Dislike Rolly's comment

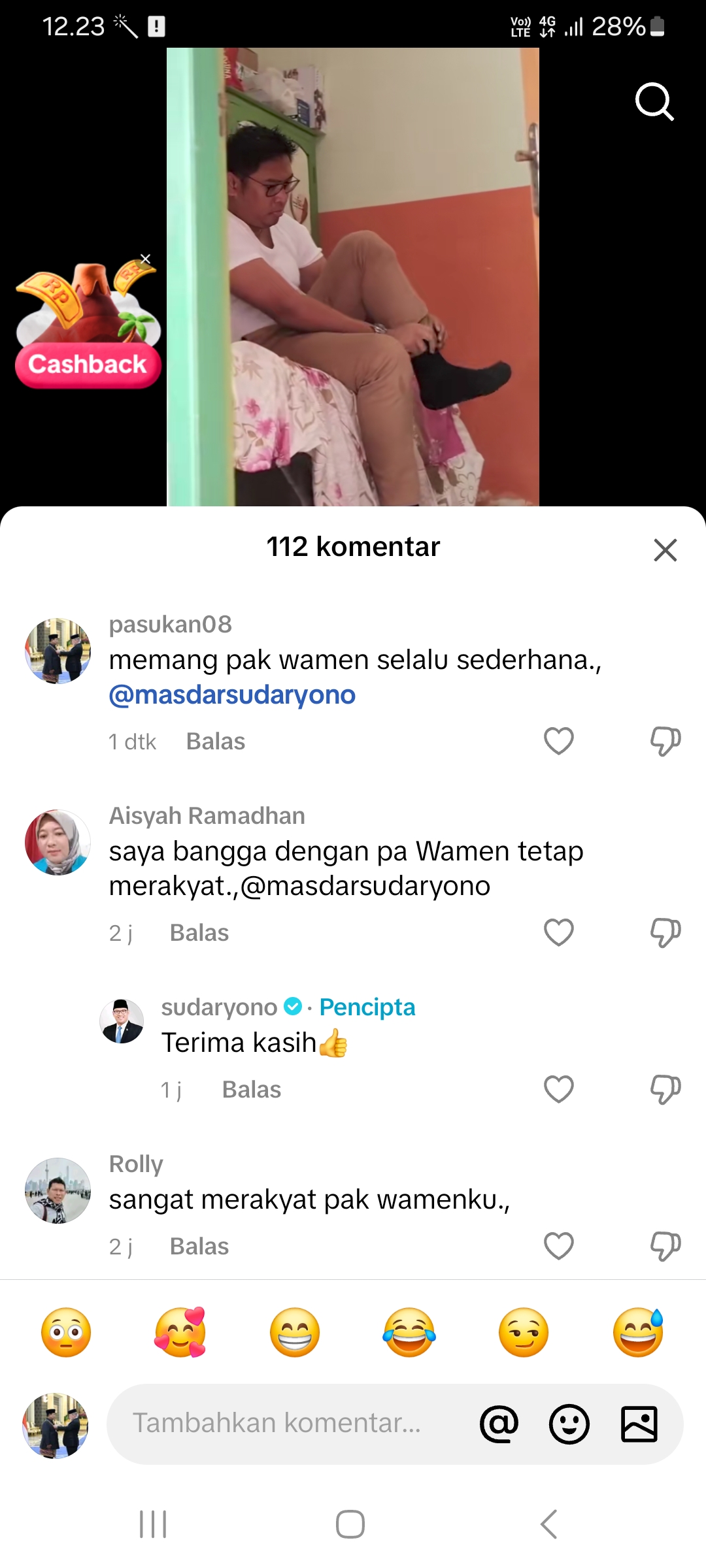coord(665,1246)
